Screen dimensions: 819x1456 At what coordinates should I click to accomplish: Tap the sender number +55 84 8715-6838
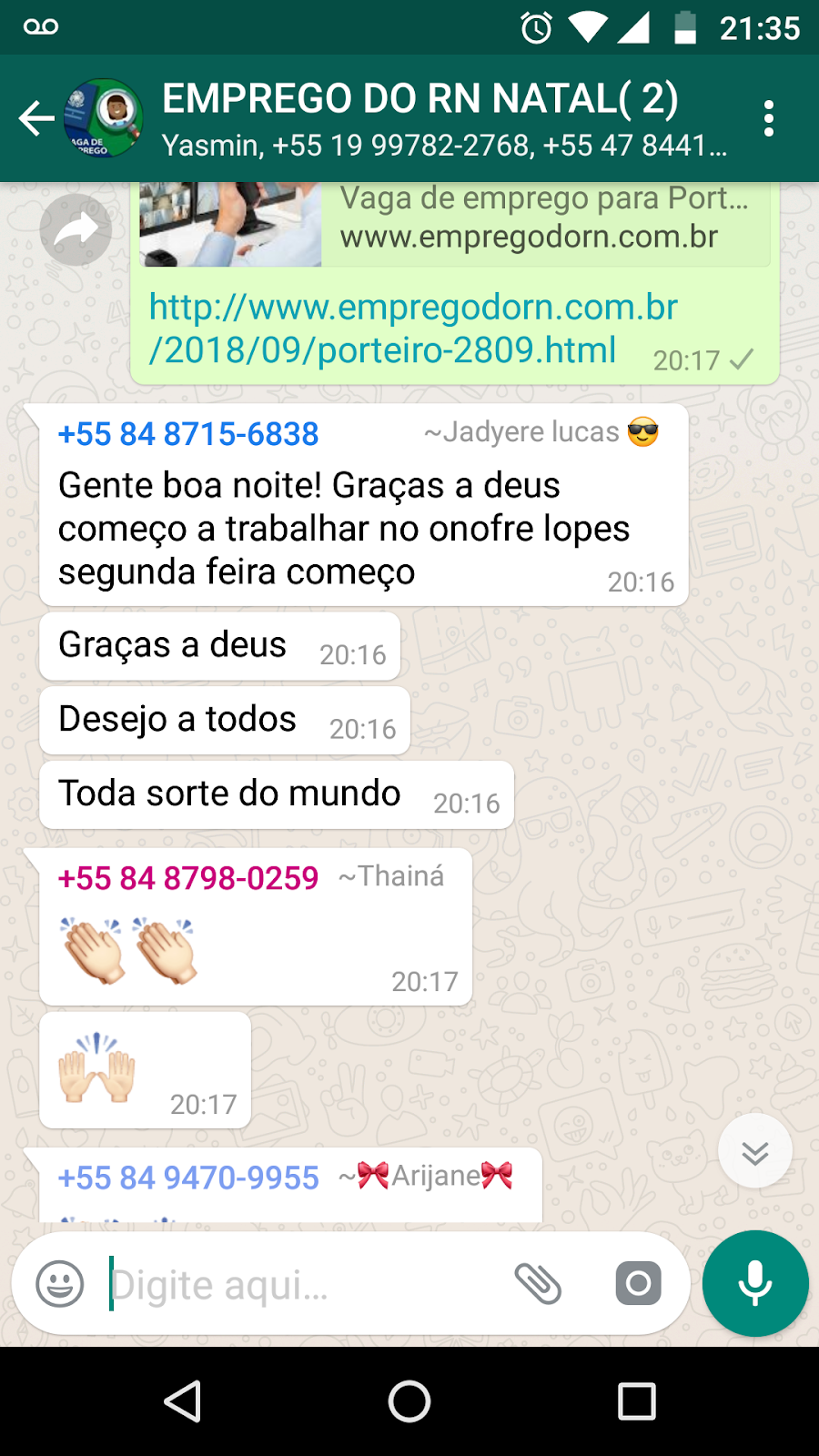188,434
